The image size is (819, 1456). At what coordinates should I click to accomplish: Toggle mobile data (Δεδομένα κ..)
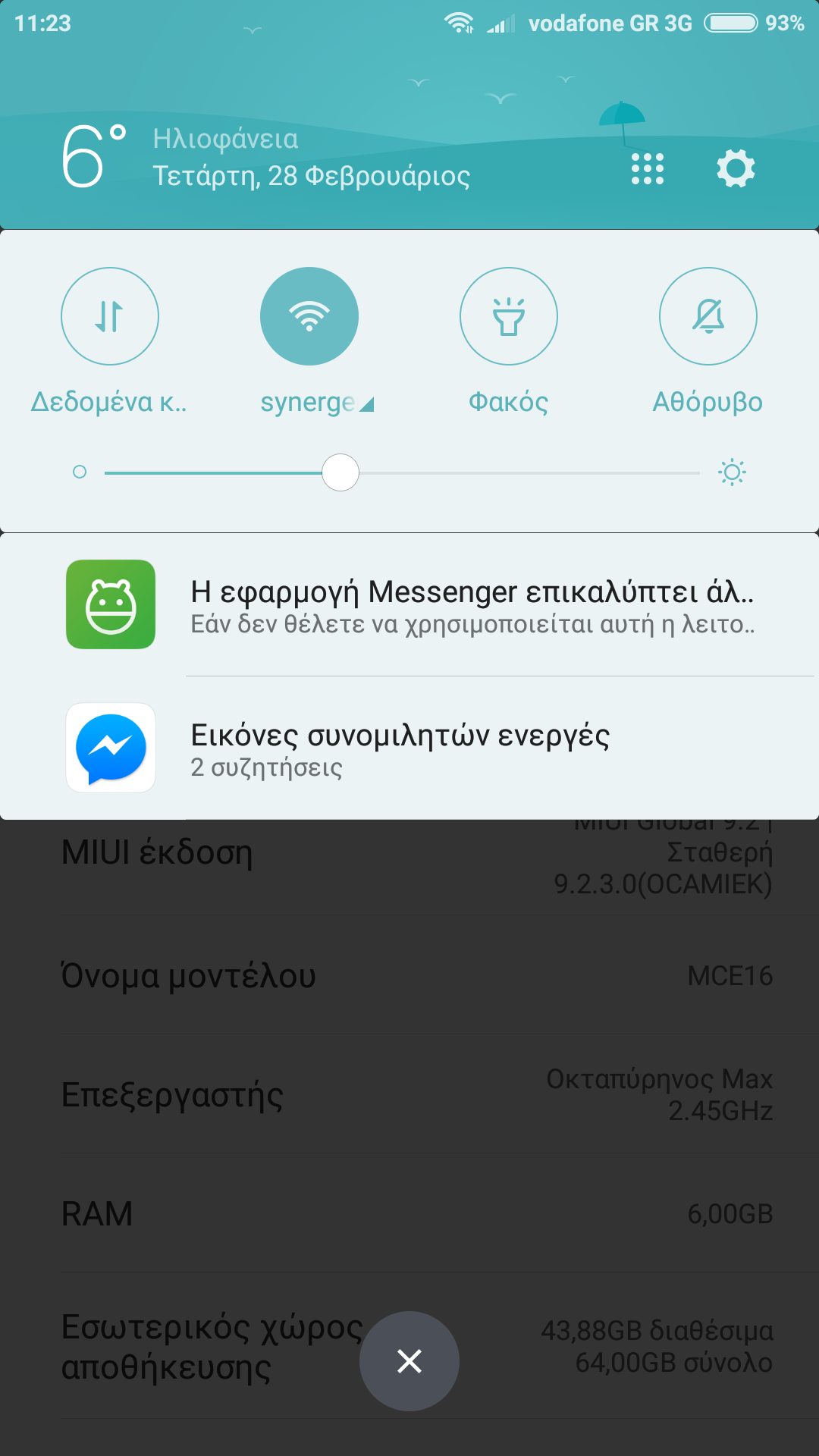(x=110, y=316)
